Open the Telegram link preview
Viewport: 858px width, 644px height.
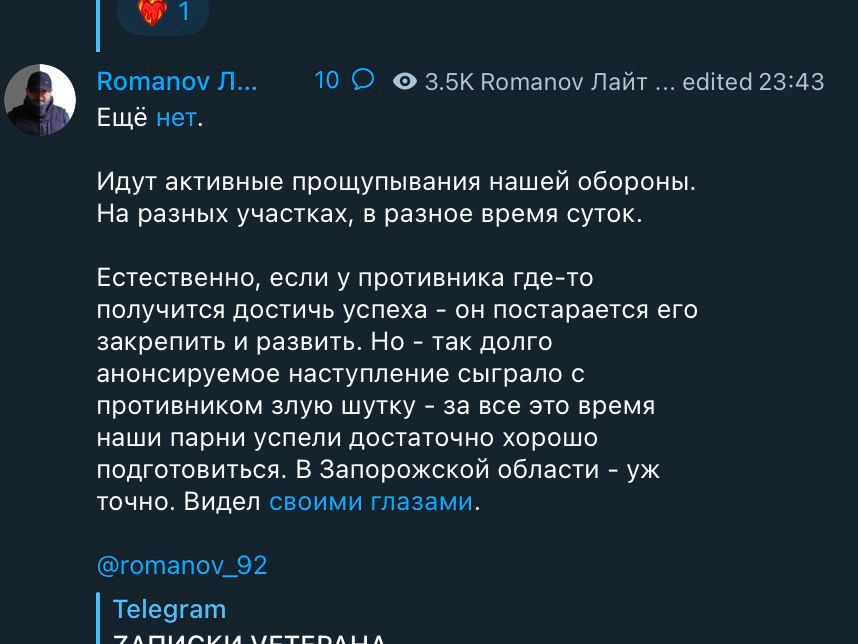[x=170, y=609]
